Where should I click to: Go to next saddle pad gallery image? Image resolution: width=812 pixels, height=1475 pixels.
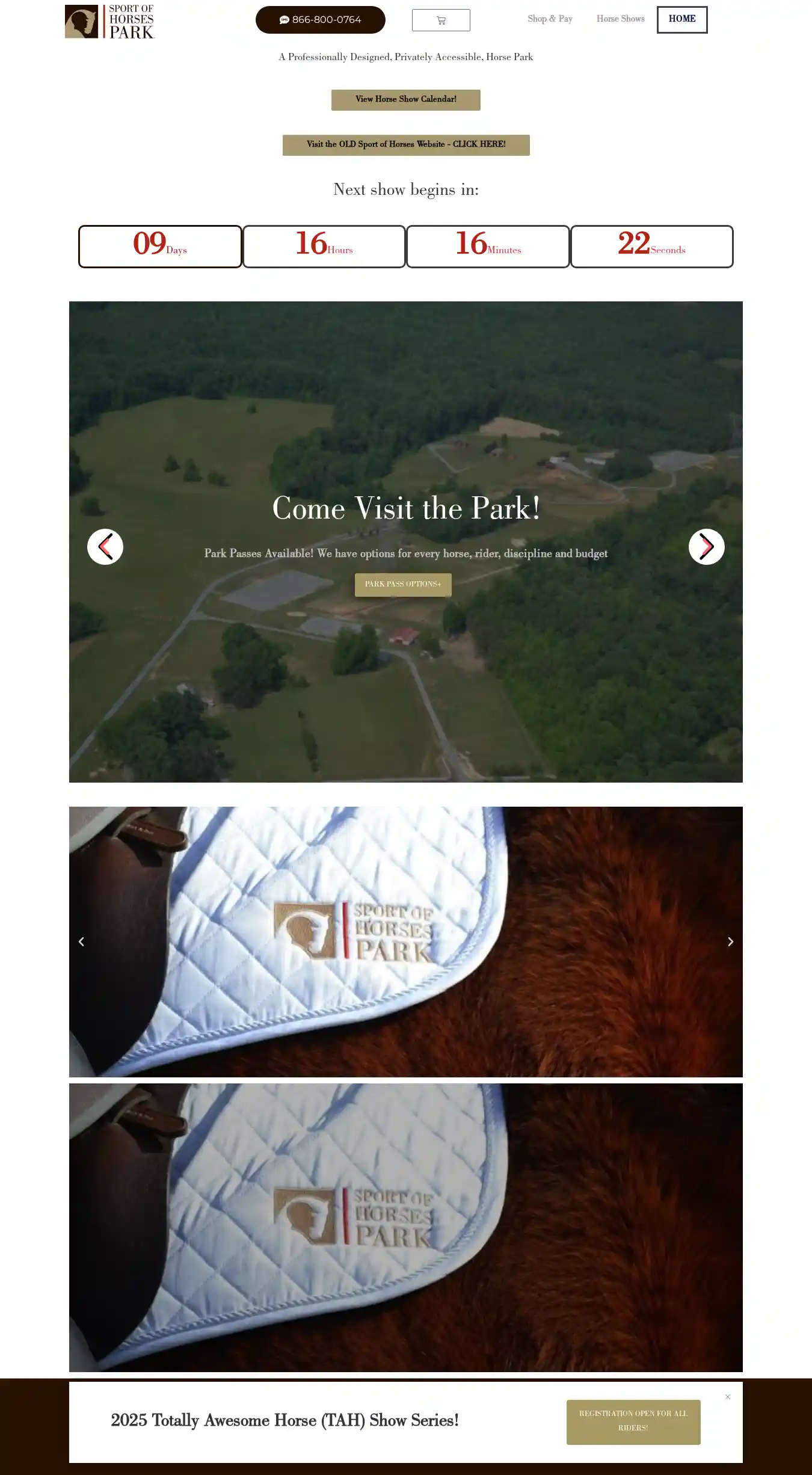[730, 942]
